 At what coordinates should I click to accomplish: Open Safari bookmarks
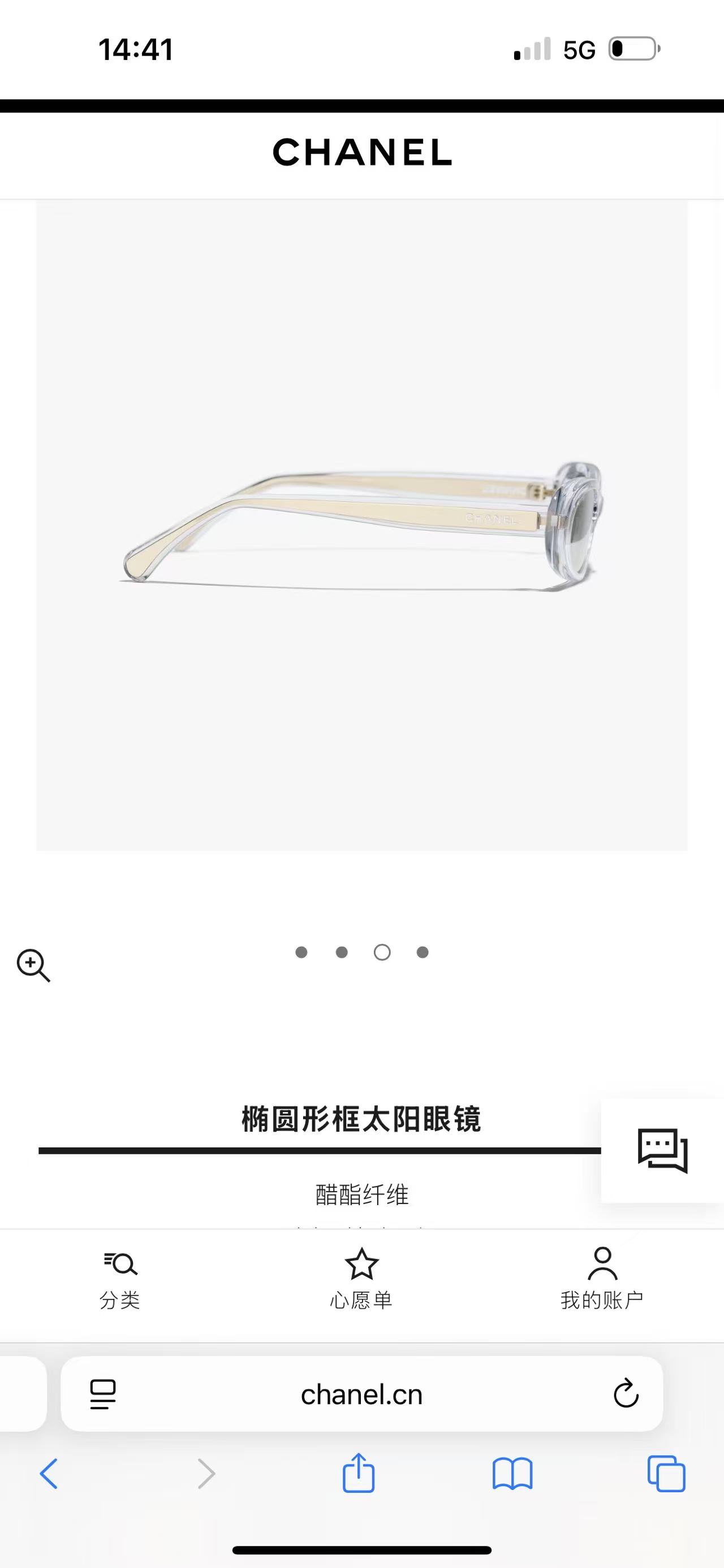(512, 1474)
